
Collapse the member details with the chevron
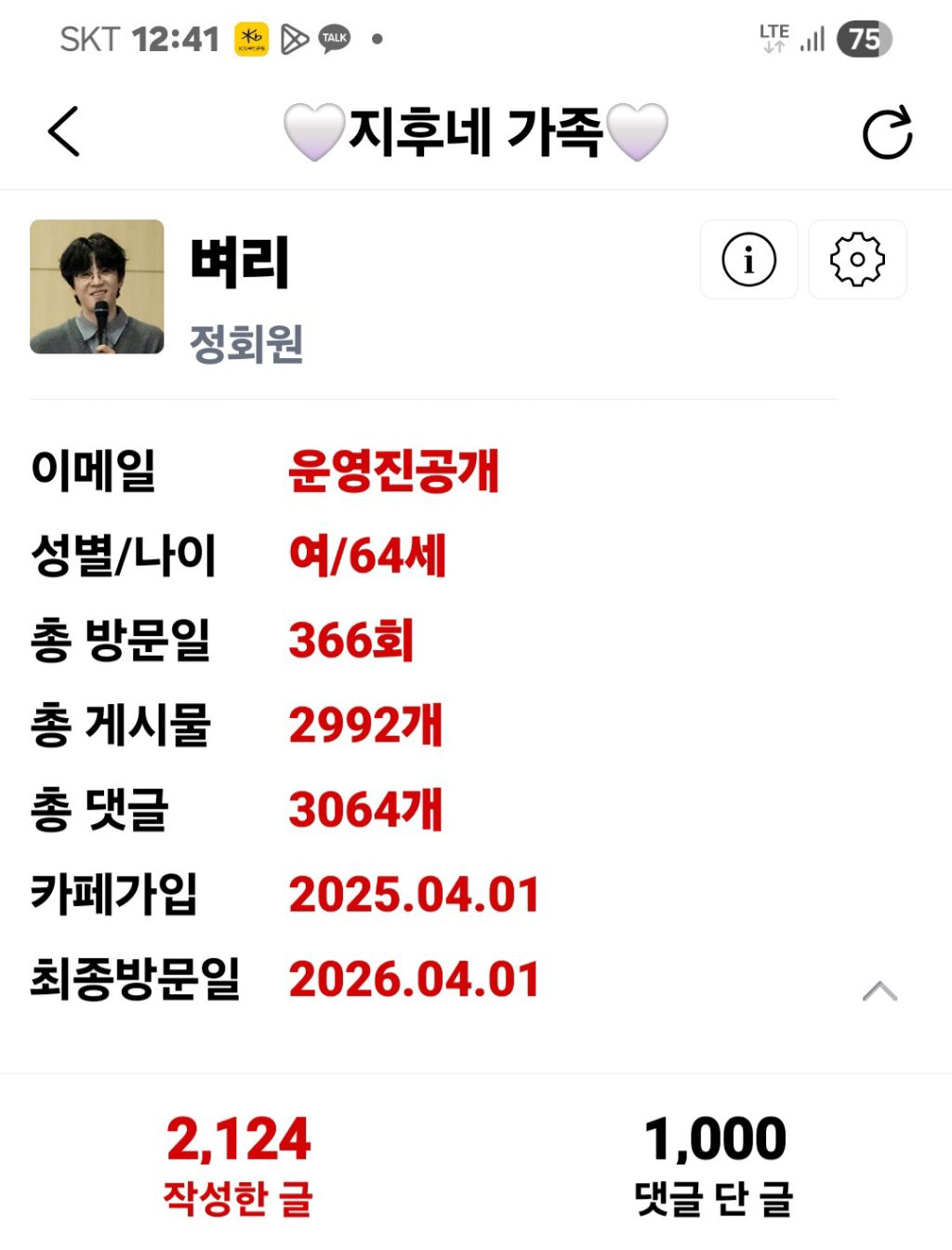tap(879, 991)
